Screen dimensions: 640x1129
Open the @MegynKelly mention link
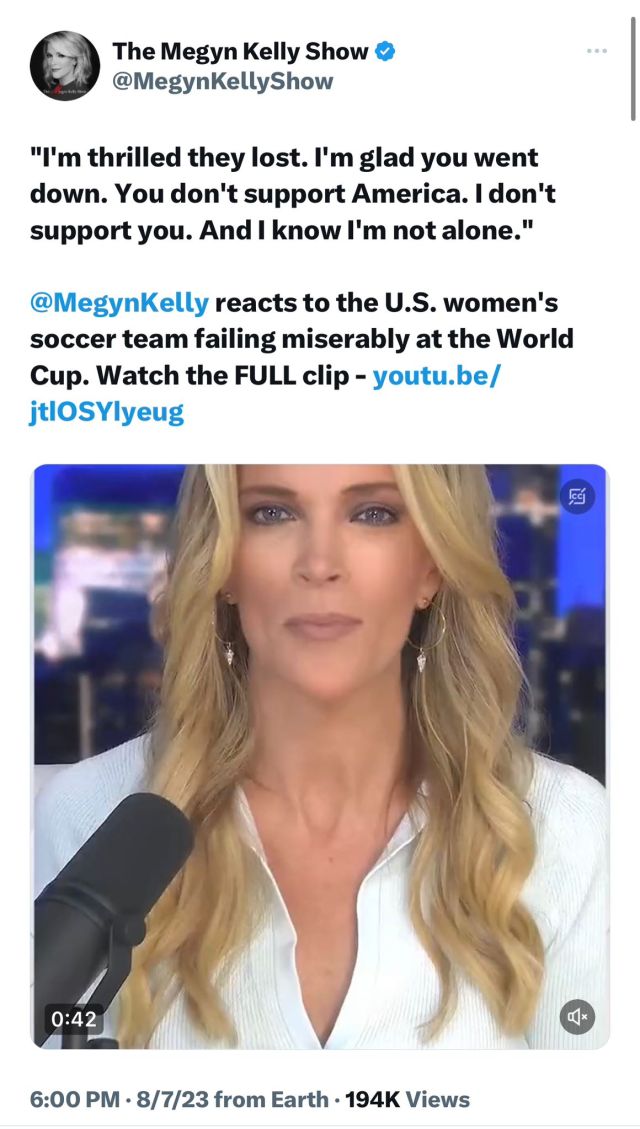coord(120,302)
